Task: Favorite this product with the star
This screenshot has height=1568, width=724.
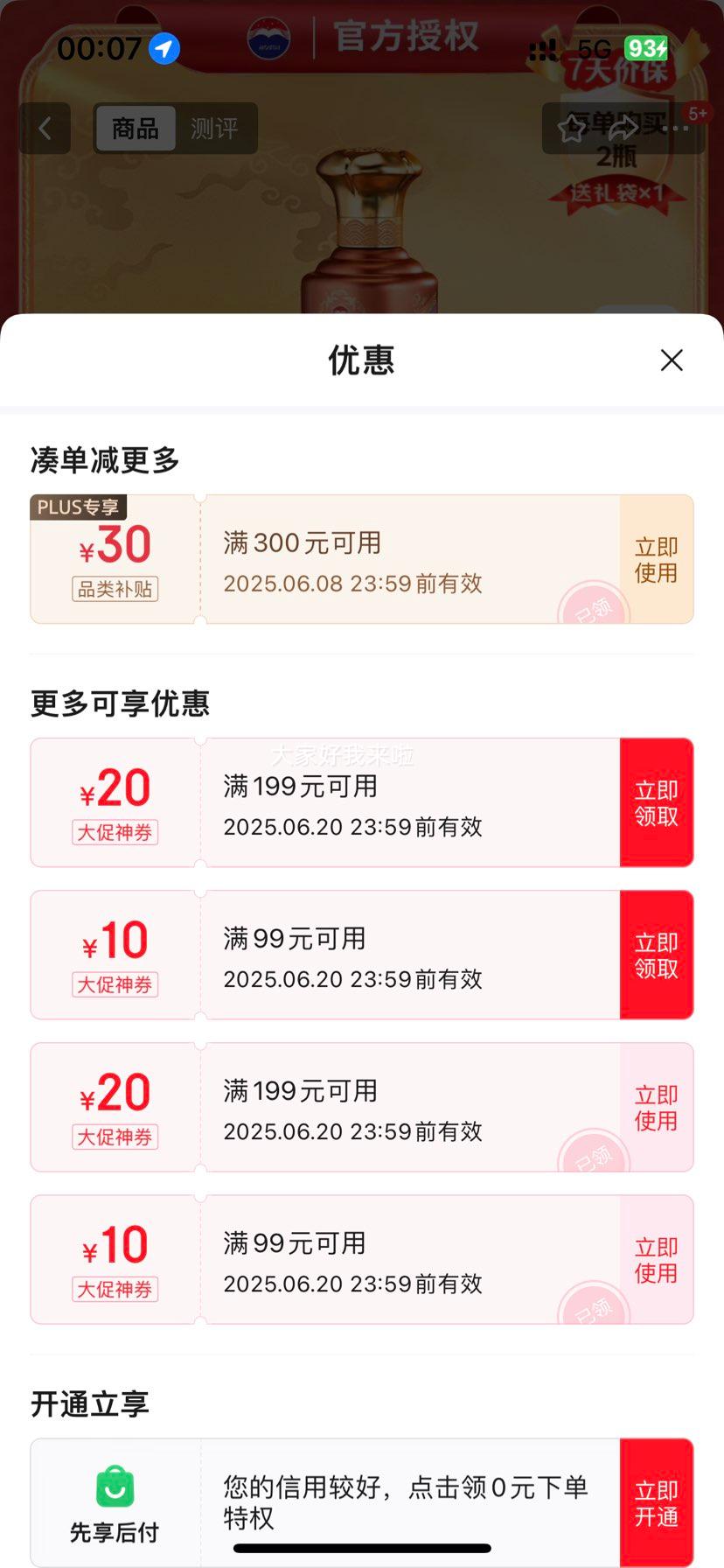Action: (572, 129)
